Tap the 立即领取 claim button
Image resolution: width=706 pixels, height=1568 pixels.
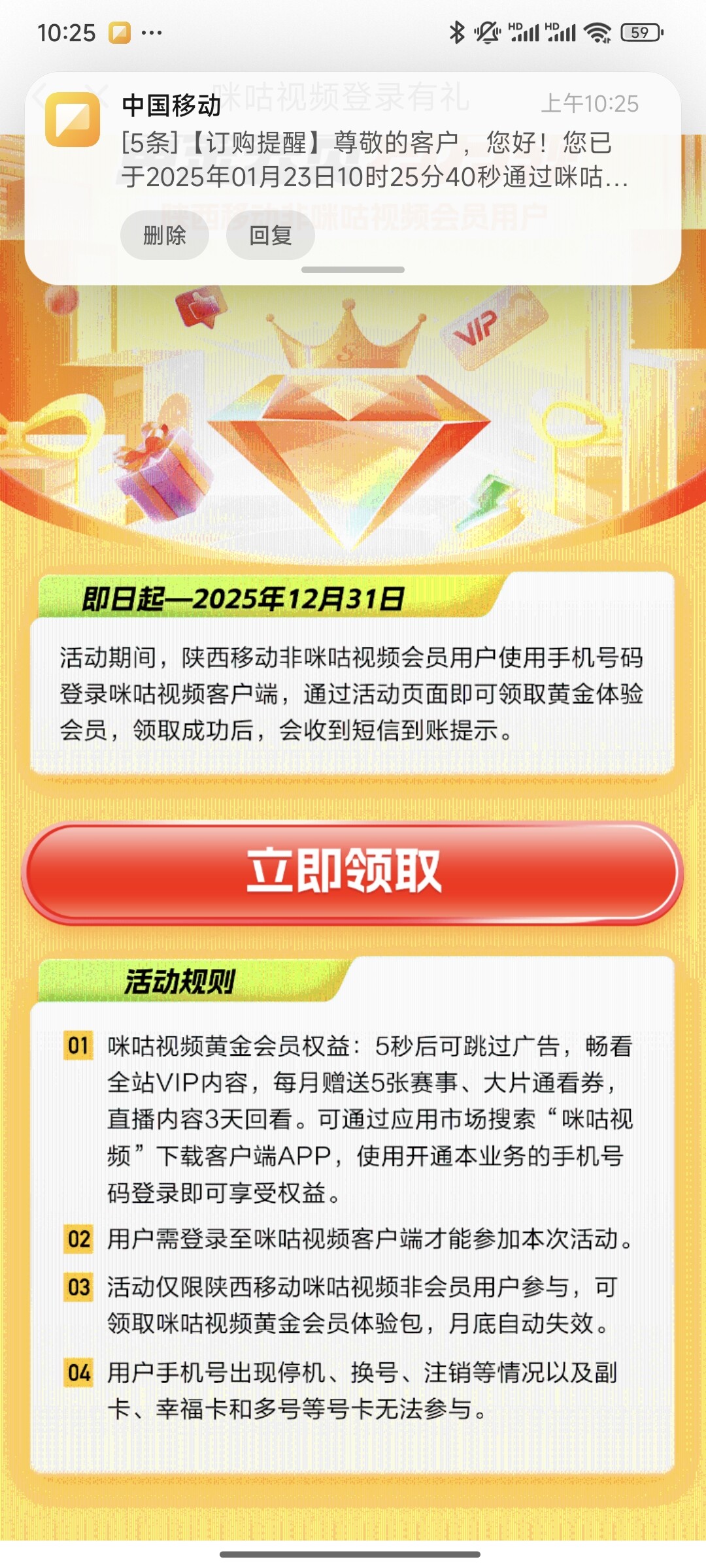coord(353,872)
